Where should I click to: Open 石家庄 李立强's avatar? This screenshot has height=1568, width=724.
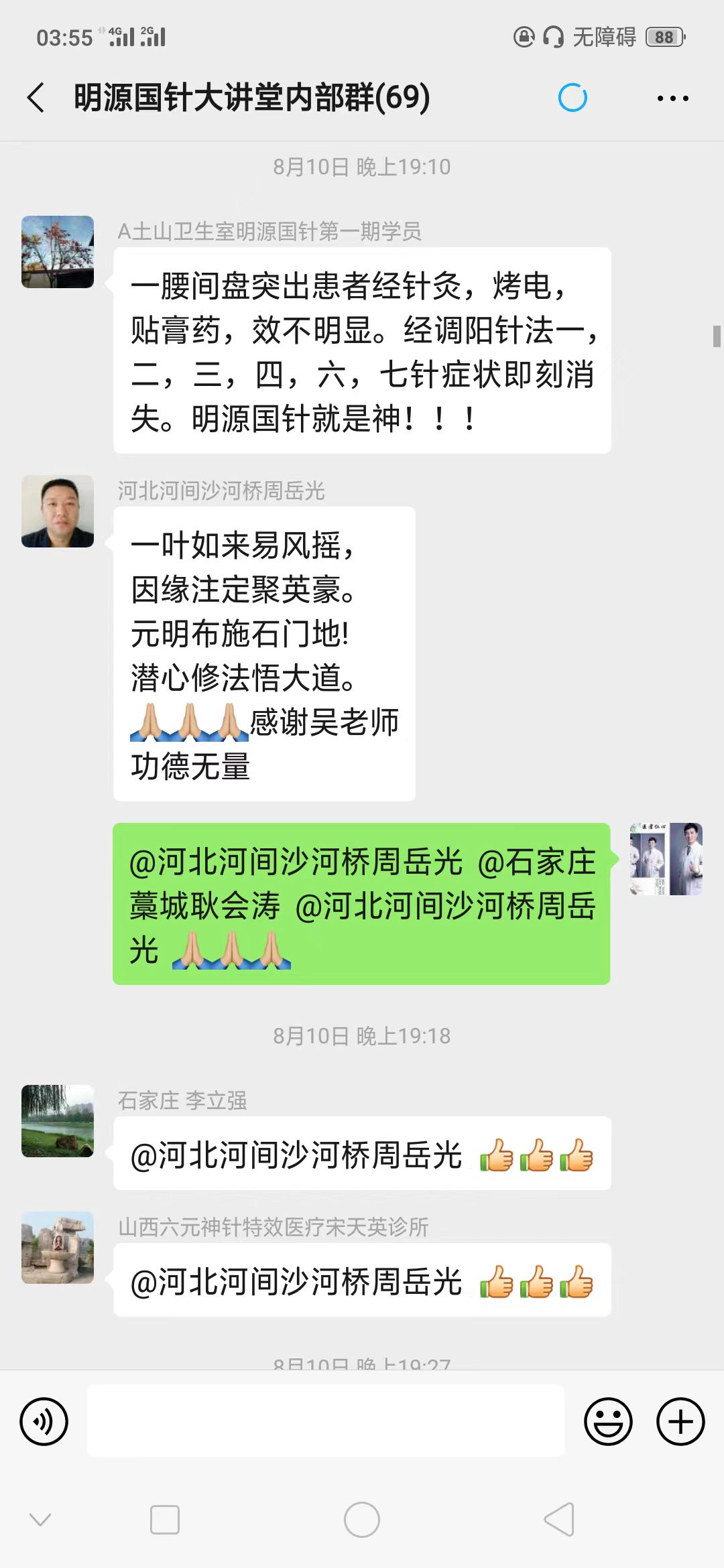pyautogui.click(x=58, y=1121)
